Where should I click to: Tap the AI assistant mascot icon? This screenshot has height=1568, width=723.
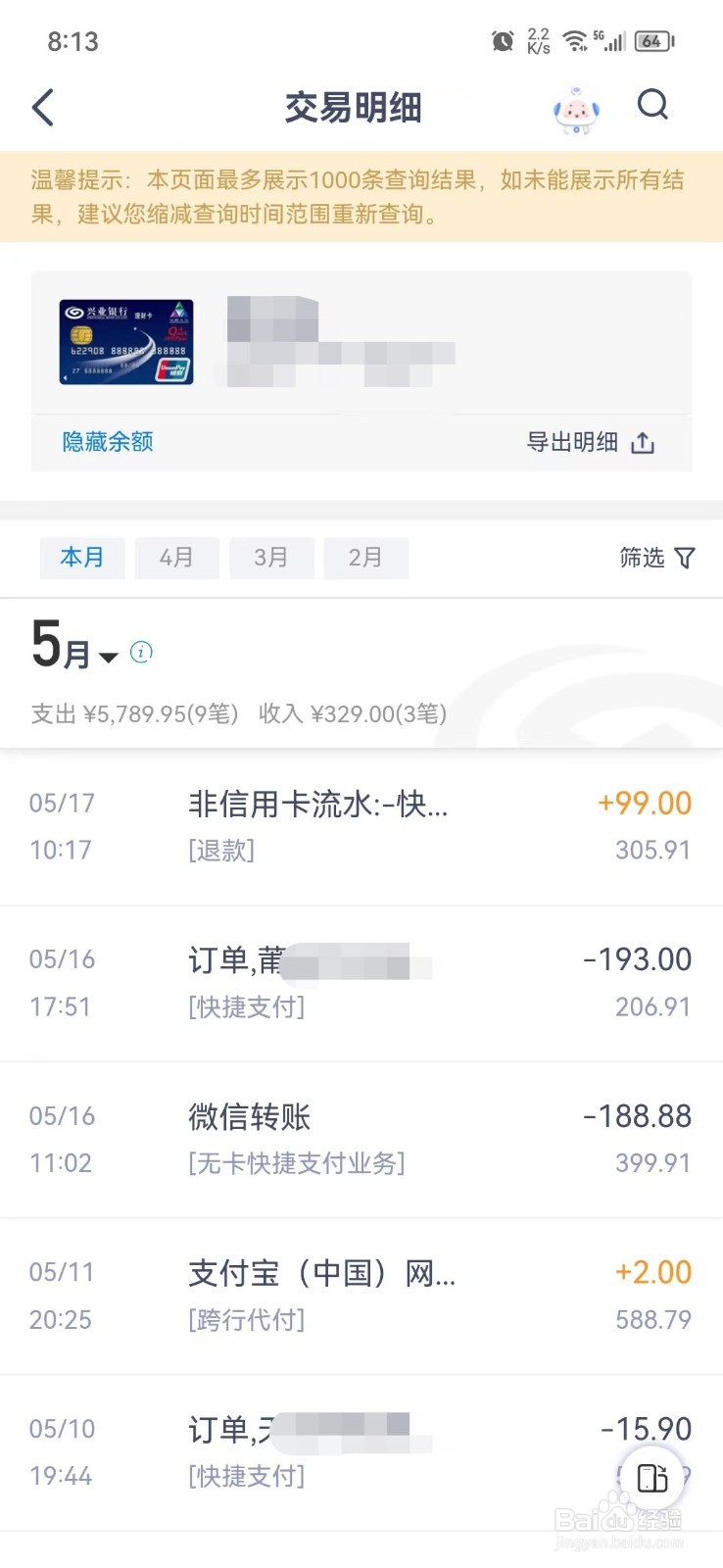(576, 110)
